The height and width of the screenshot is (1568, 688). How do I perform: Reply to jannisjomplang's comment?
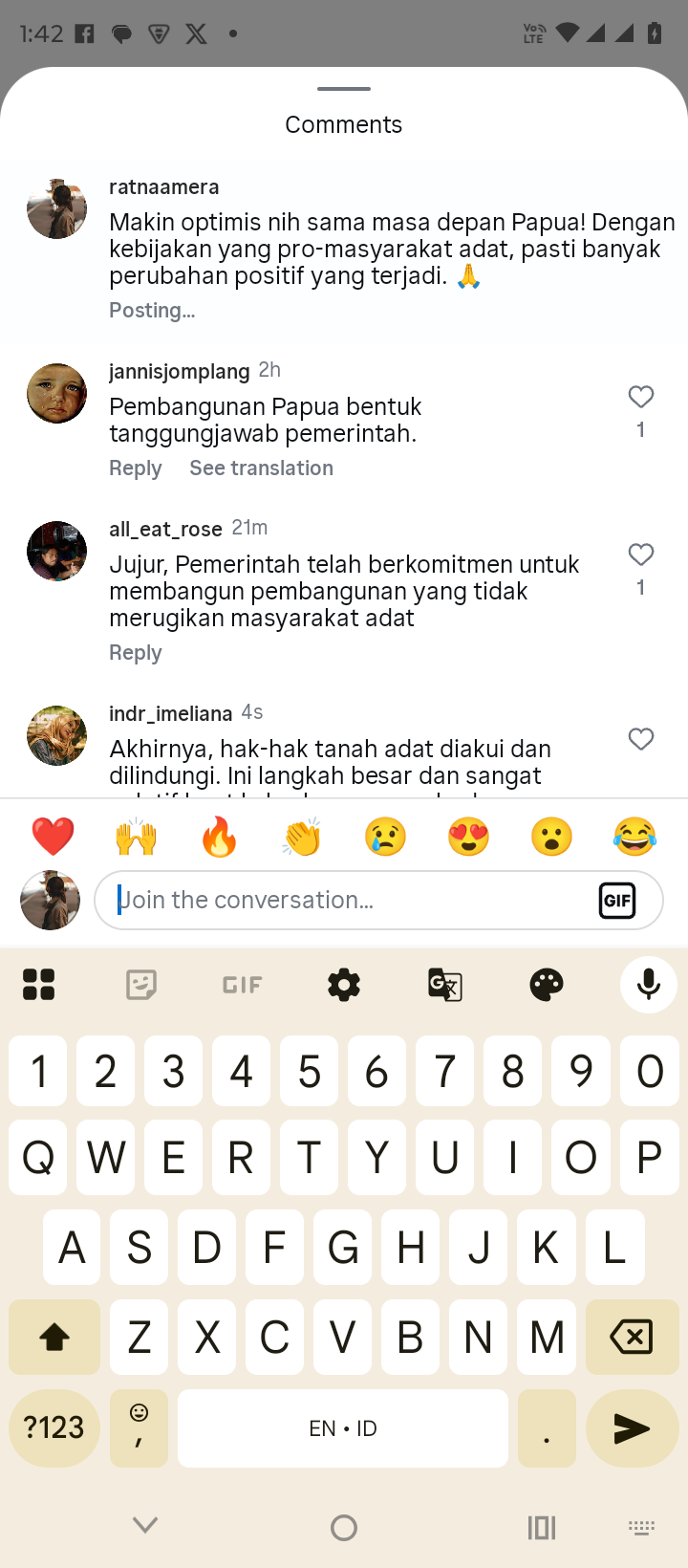[x=135, y=468]
